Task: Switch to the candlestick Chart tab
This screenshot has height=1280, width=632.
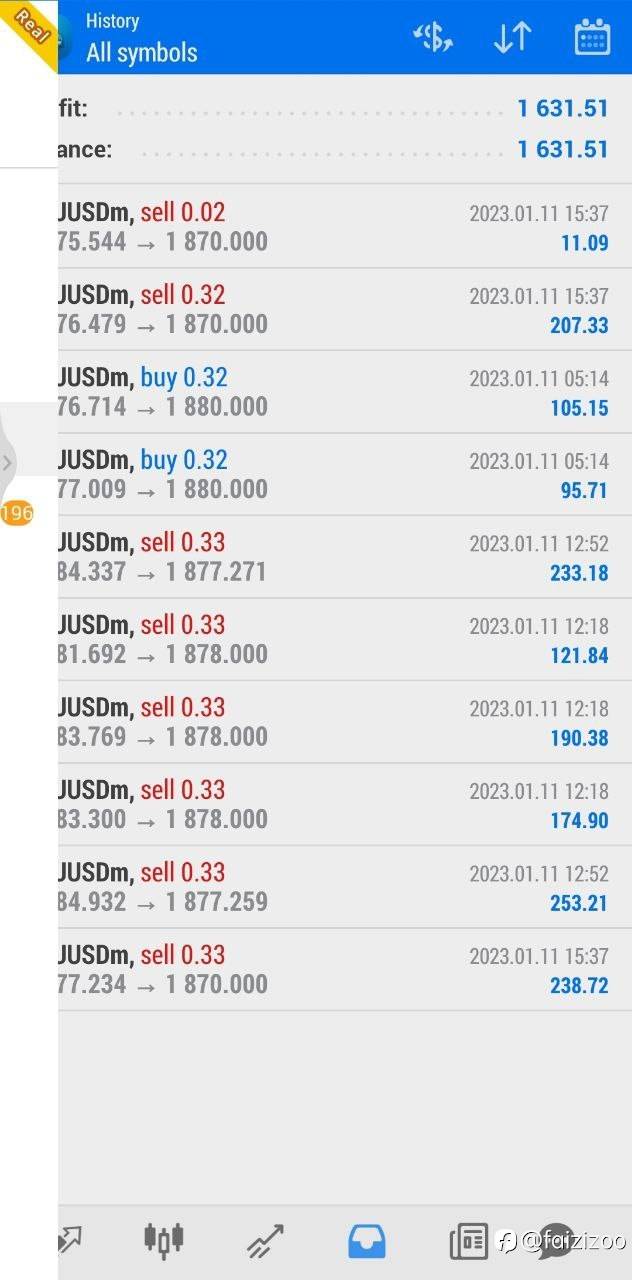Action: pos(164,1239)
